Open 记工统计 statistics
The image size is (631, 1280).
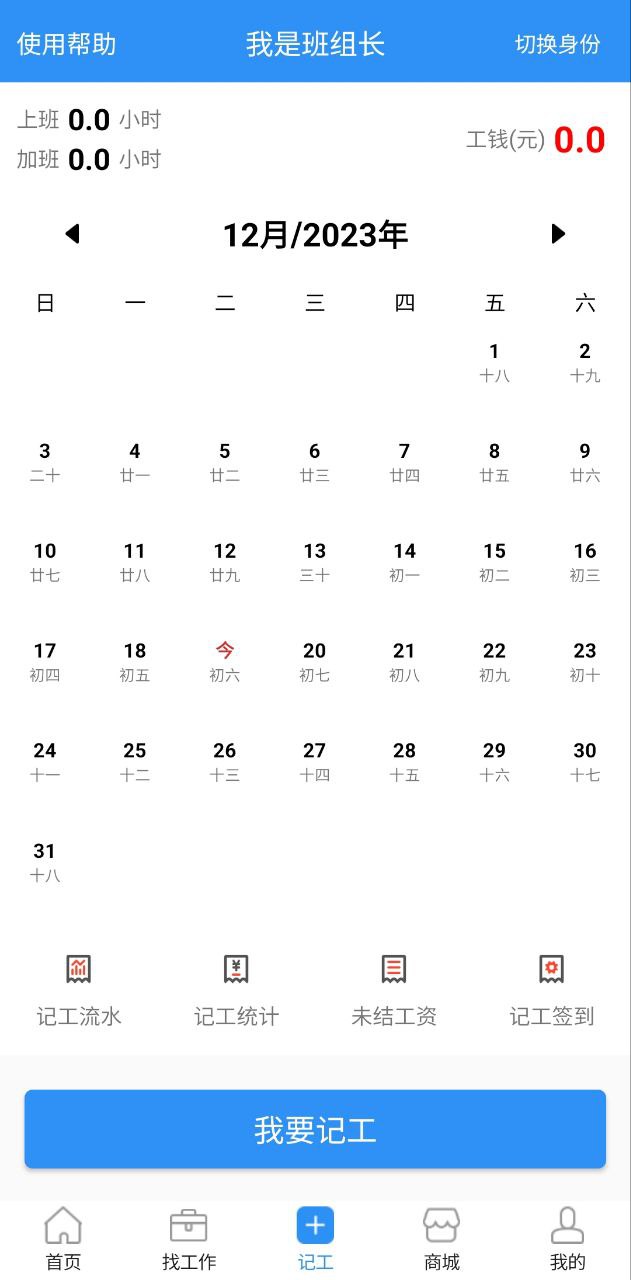click(236, 990)
